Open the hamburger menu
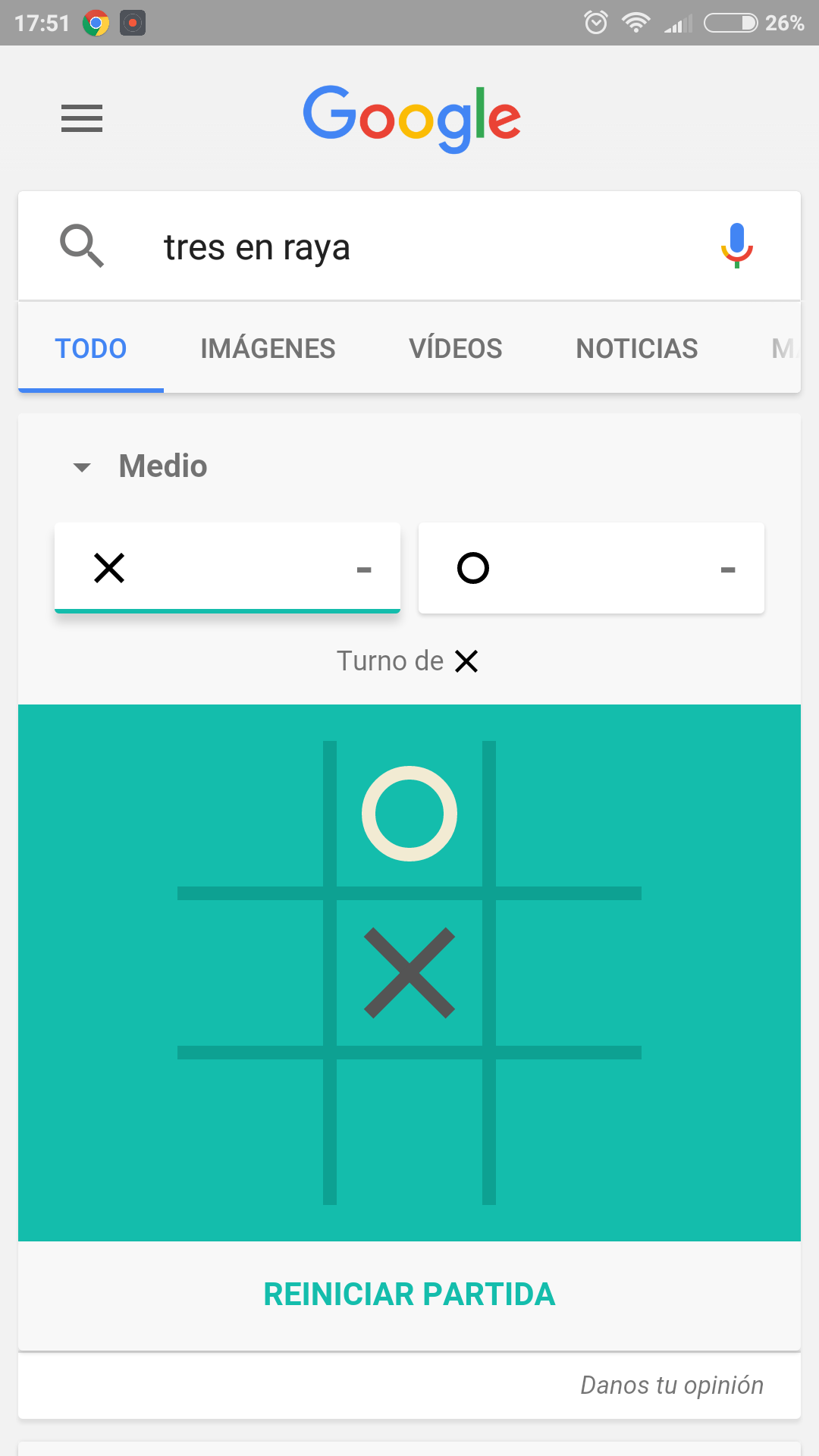Screen dimensions: 819x1456 (82, 118)
